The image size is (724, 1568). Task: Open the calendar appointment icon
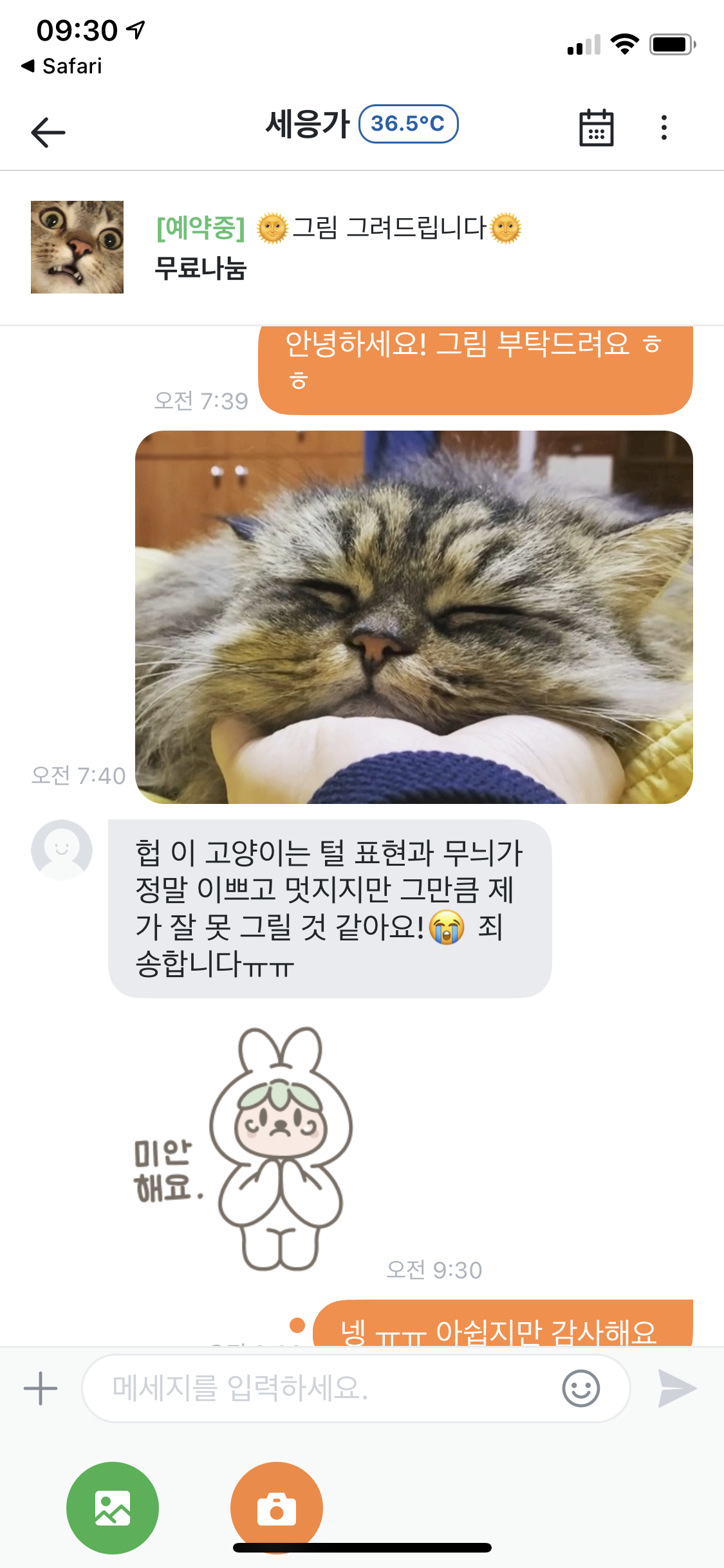pos(596,127)
